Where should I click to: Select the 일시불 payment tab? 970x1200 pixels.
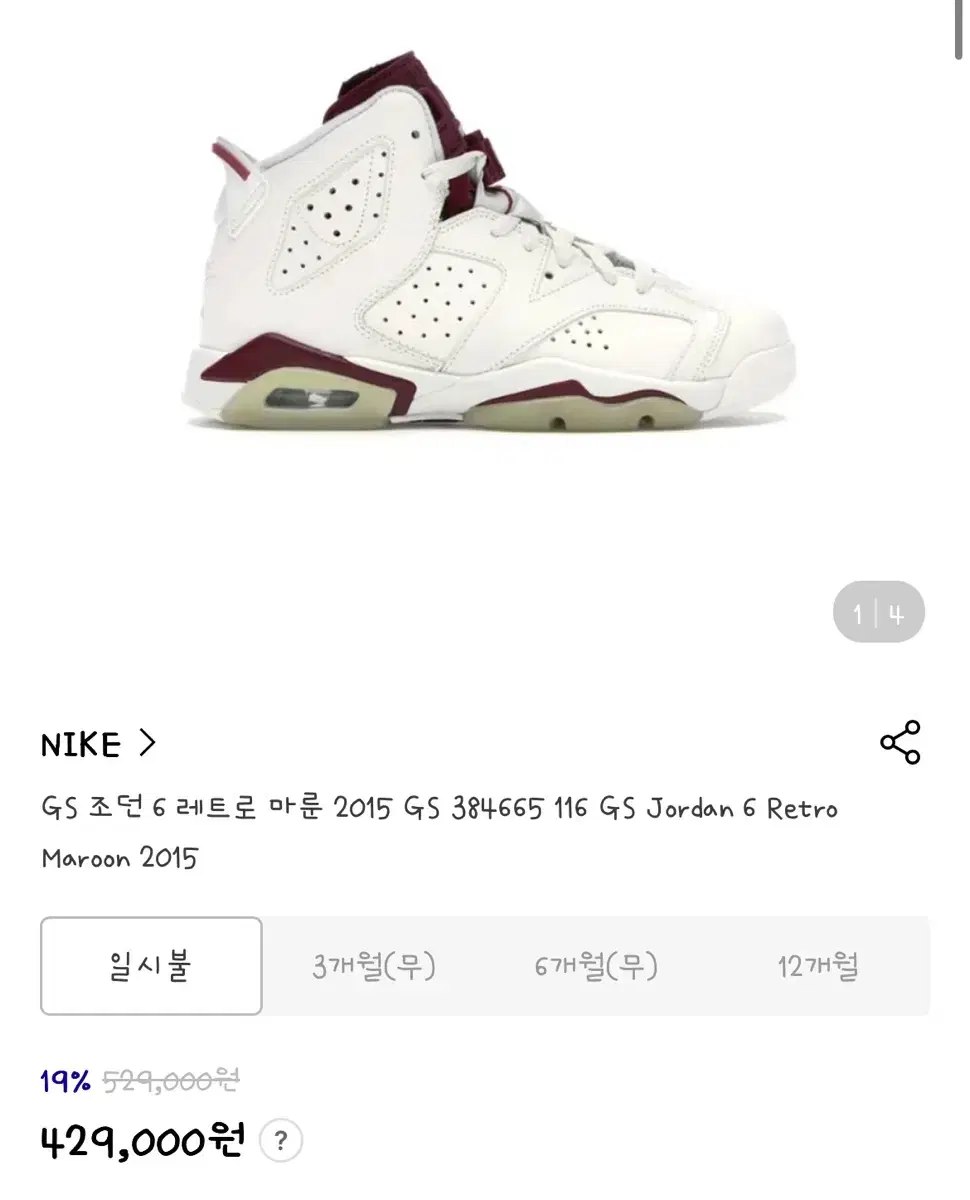point(150,966)
